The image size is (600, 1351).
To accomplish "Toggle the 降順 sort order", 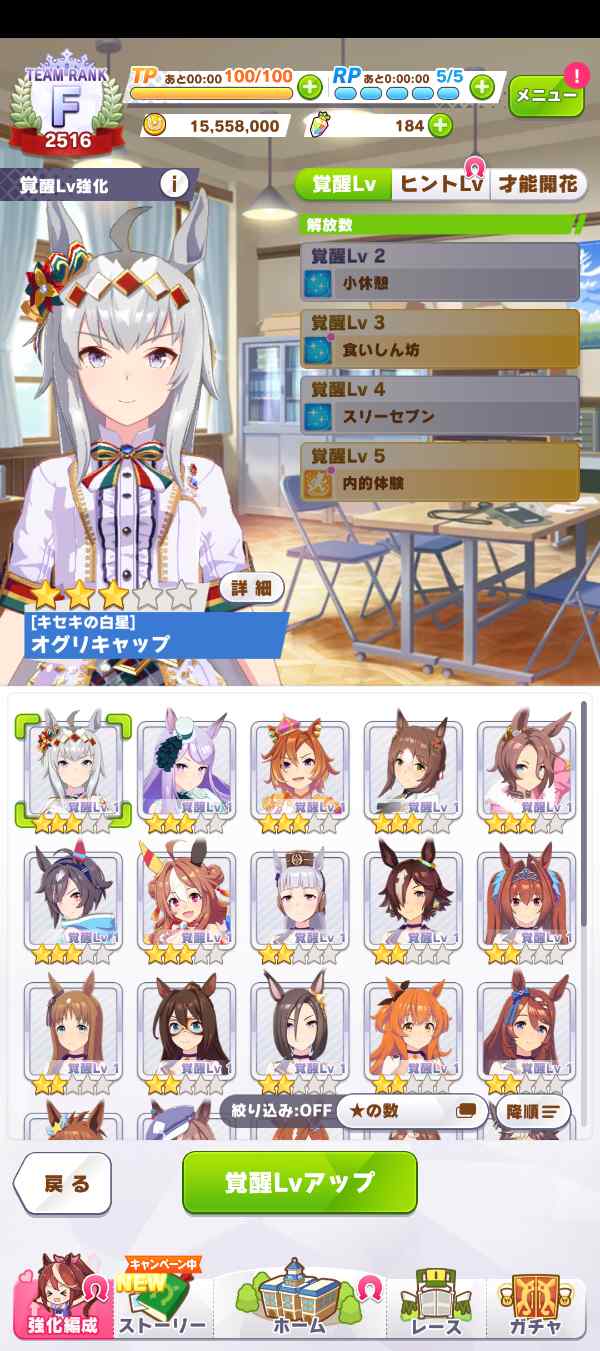I will (x=533, y=1111).
